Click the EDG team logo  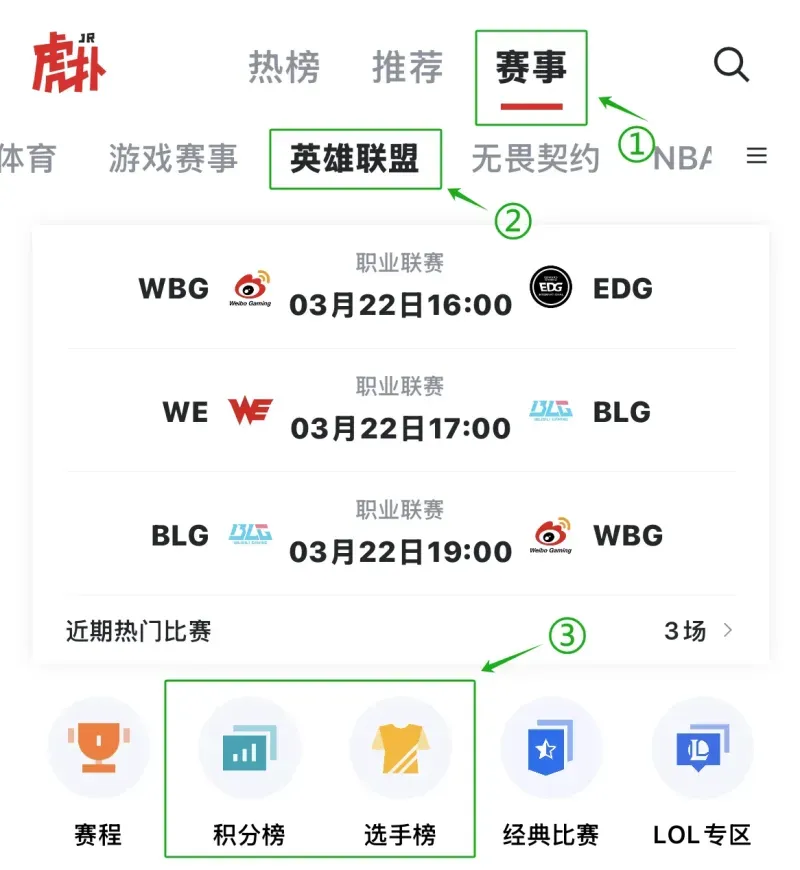click(x=549, y=289)
